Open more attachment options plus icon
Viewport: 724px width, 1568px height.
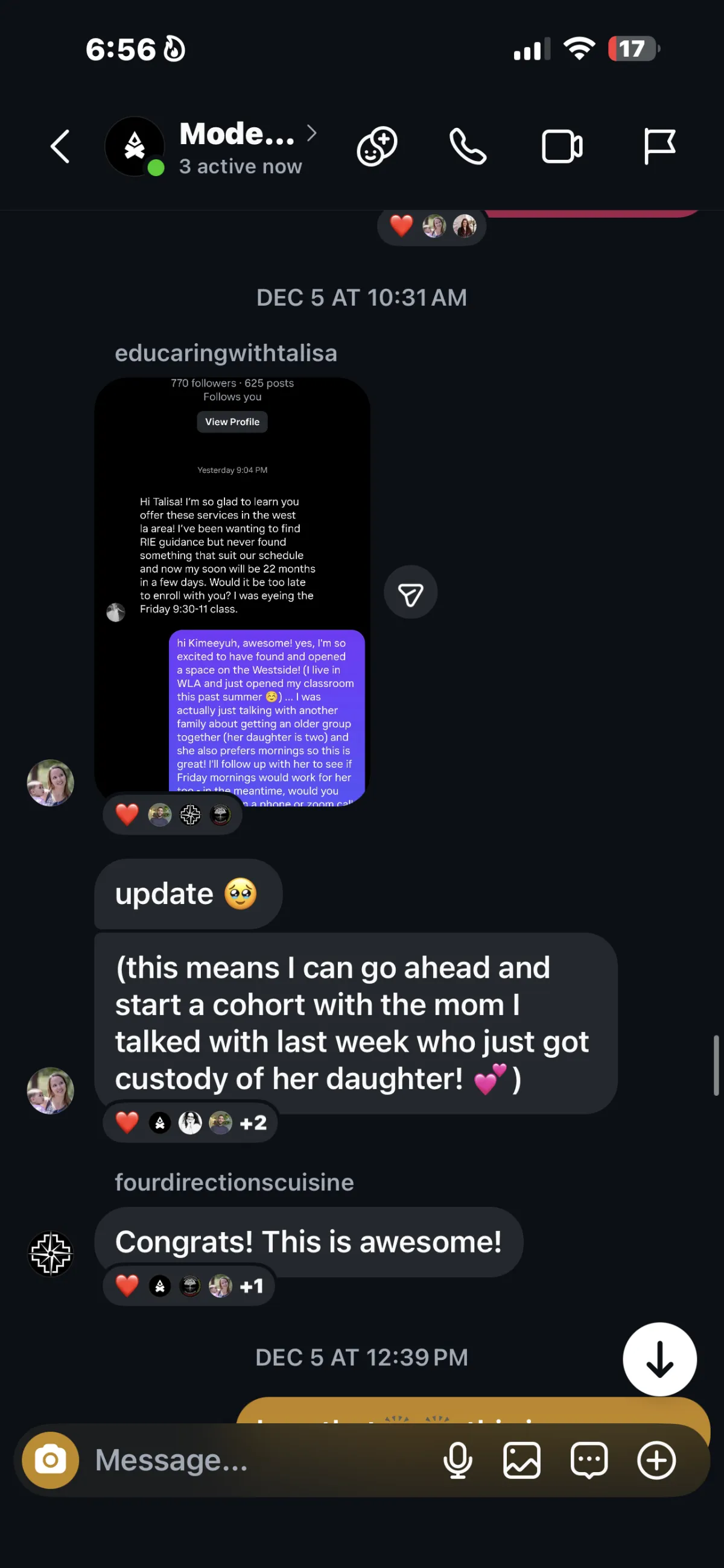coord(656,1460)
